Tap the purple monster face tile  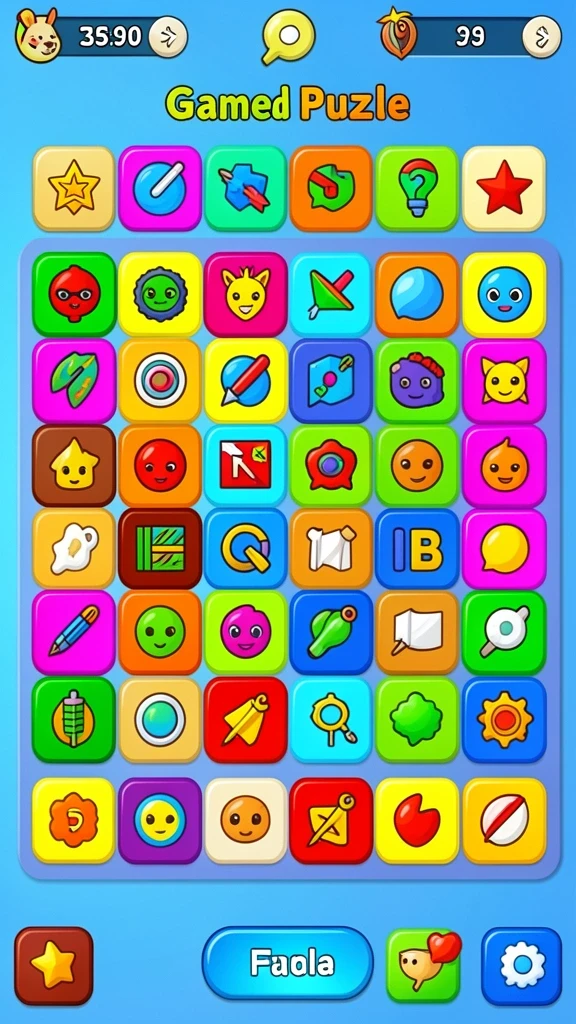(417, 380)
